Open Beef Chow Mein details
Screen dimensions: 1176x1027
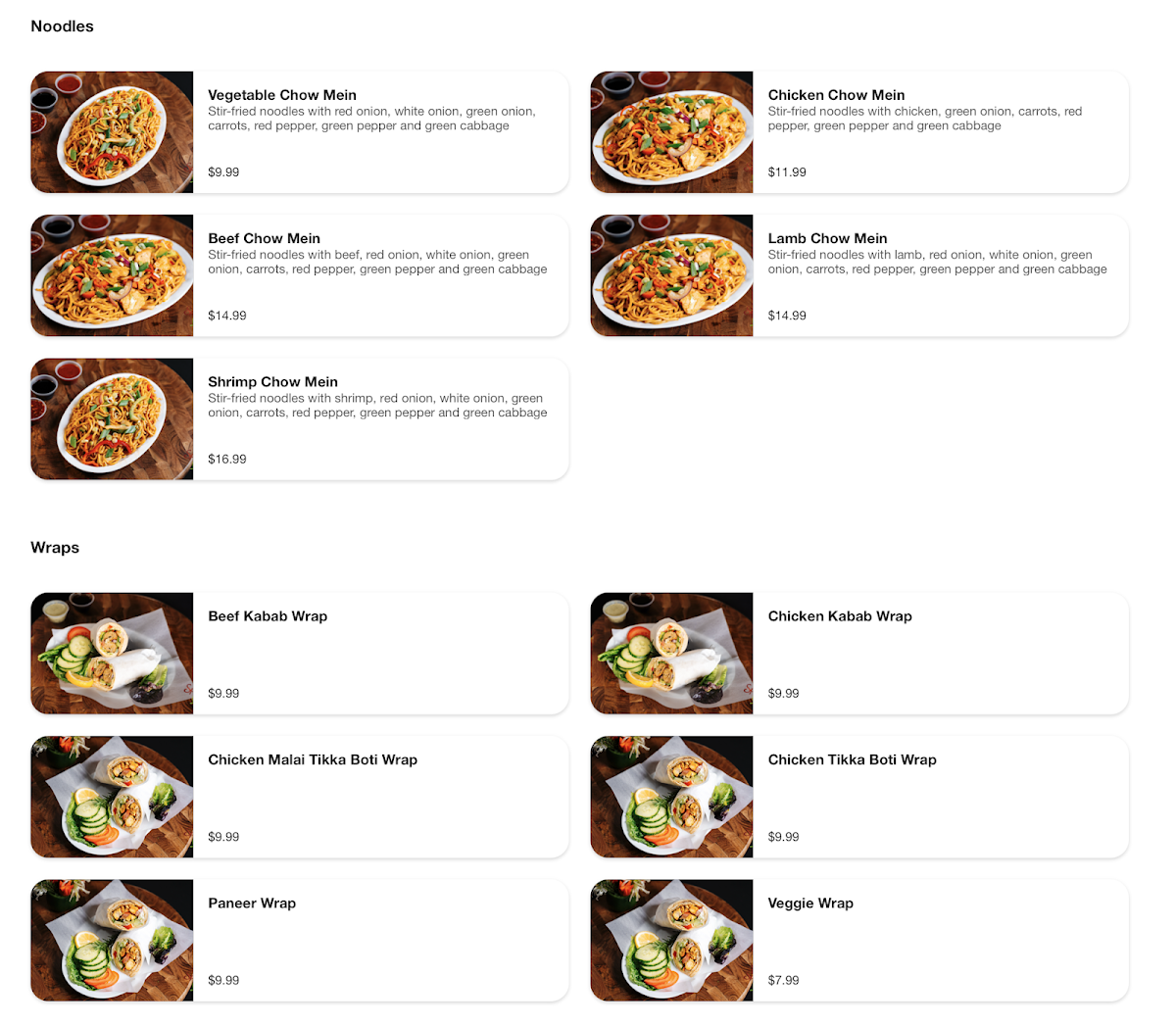pyautogui.click(x=299, y=275)
